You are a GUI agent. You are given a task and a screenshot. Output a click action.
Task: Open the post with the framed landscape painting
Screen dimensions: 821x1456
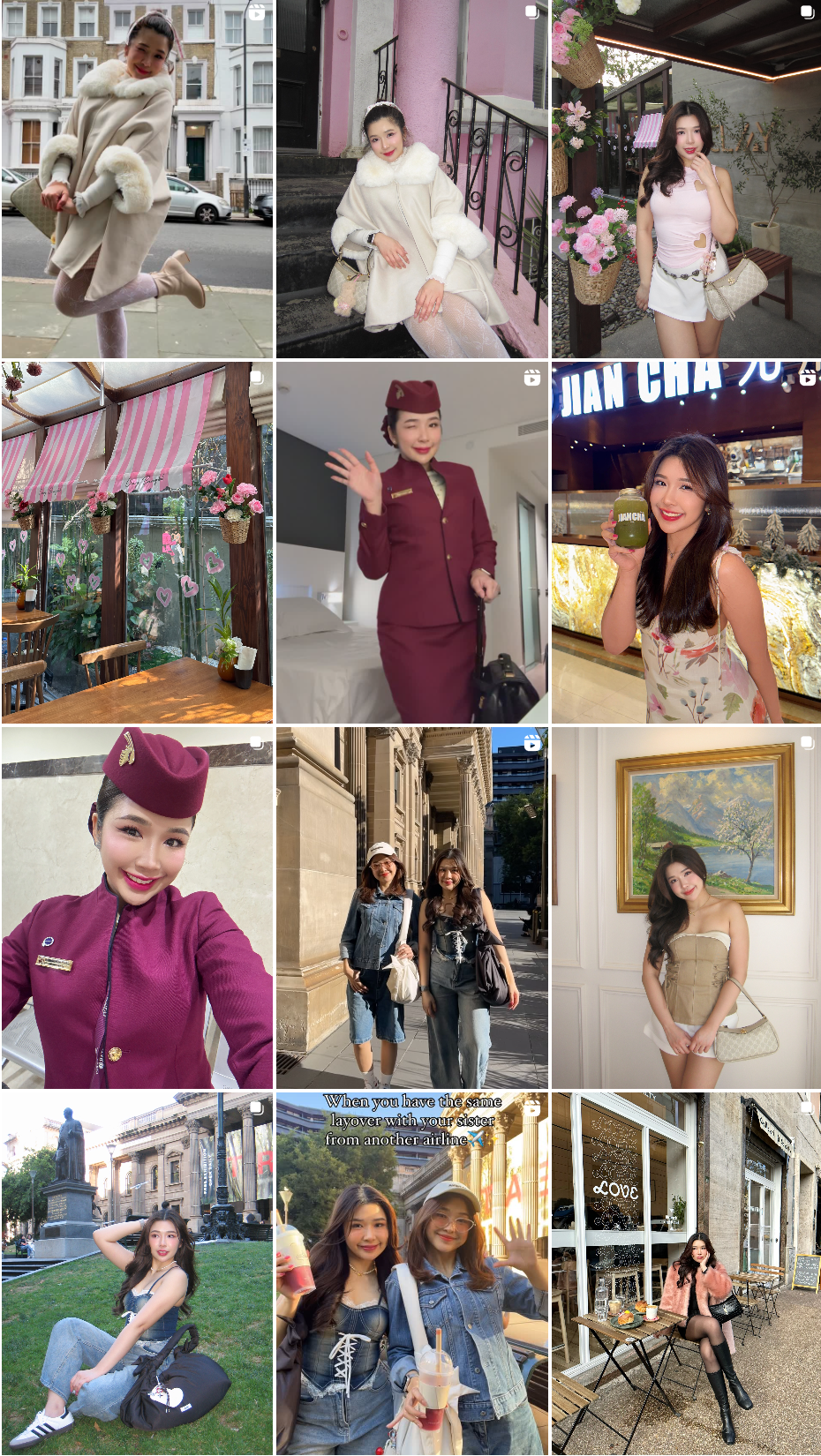[x=686, y=907]
